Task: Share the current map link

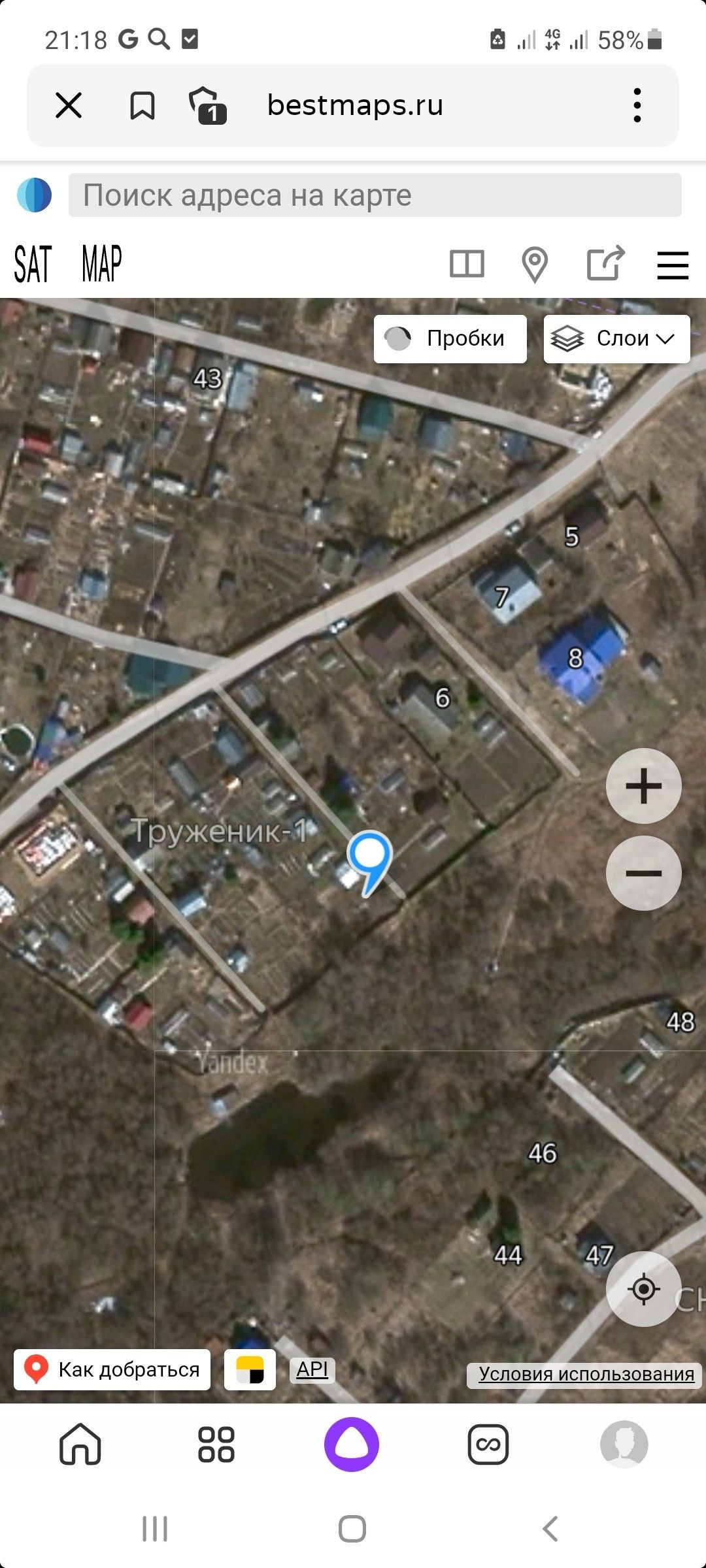Action: click(605, 263)
